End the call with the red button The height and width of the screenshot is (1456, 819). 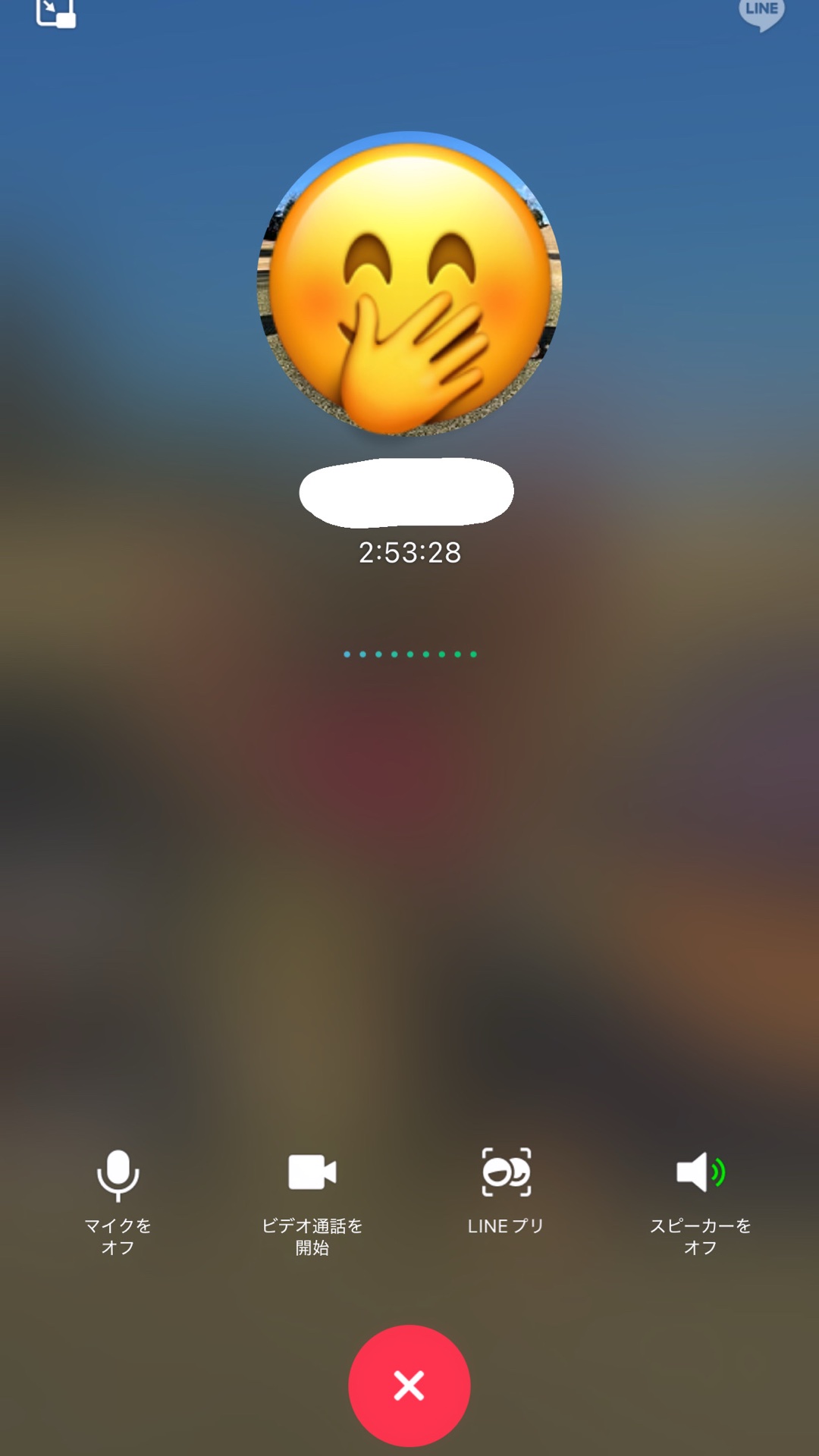[409, 1385]
